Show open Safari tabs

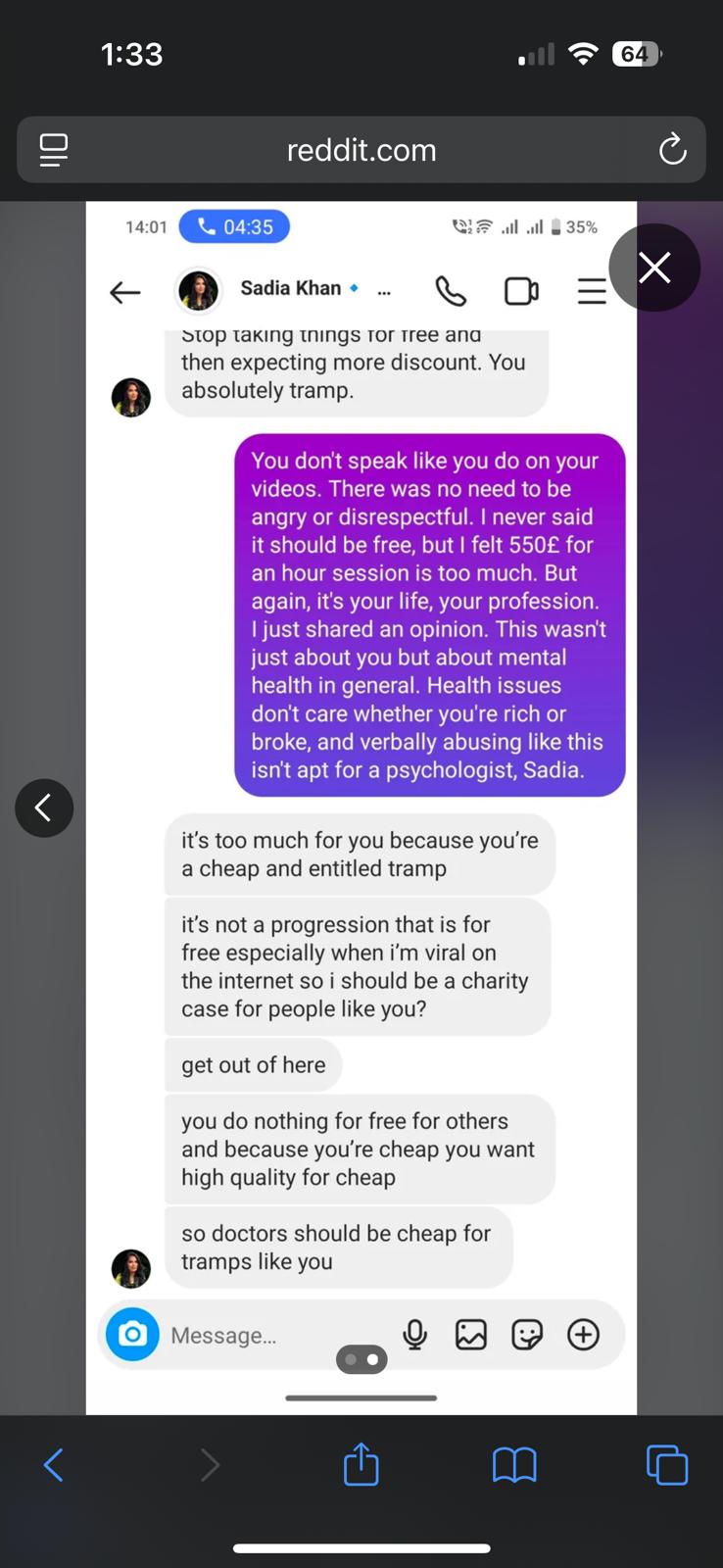coord(667,1465)
